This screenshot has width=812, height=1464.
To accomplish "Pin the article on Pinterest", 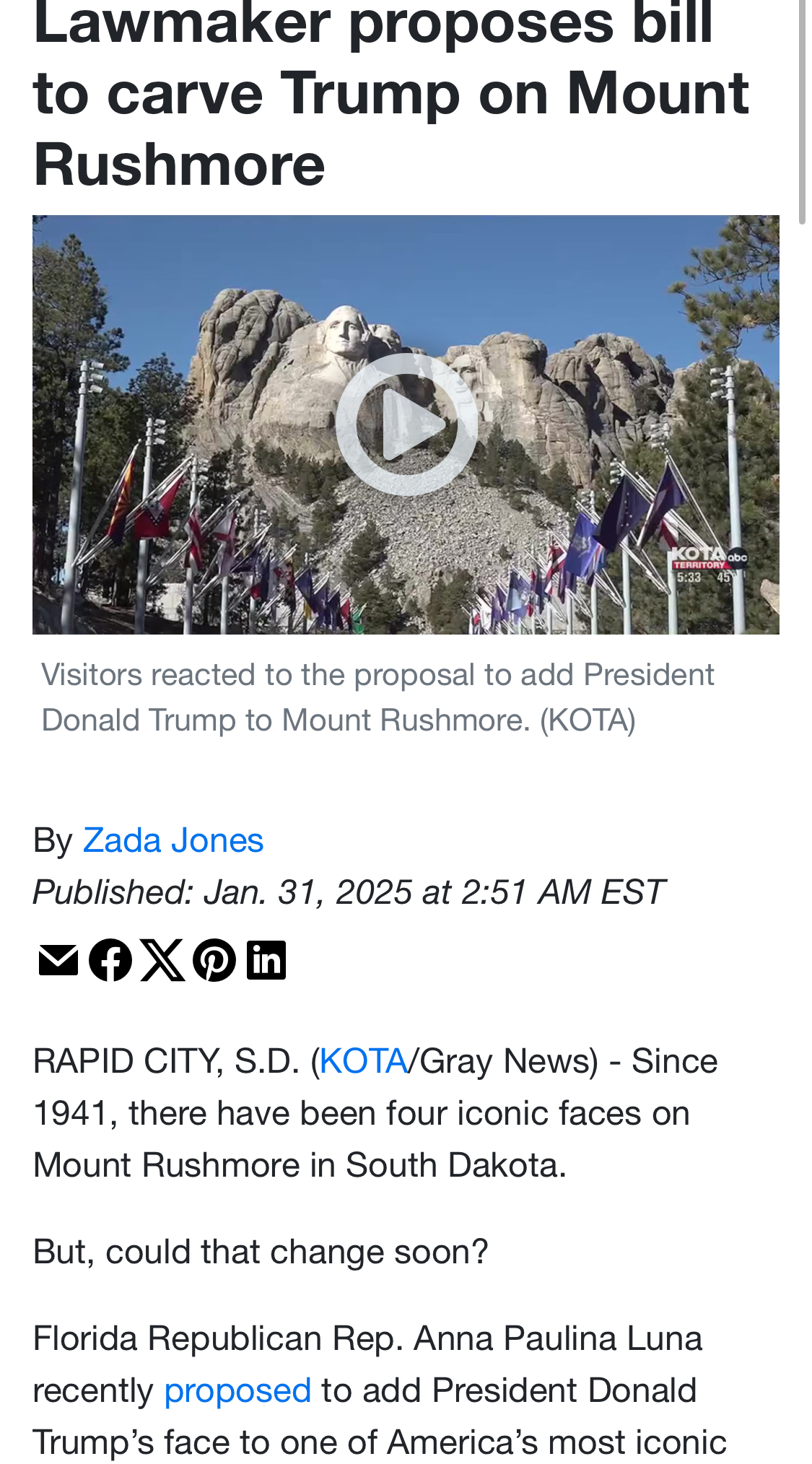I will (214, 960).
